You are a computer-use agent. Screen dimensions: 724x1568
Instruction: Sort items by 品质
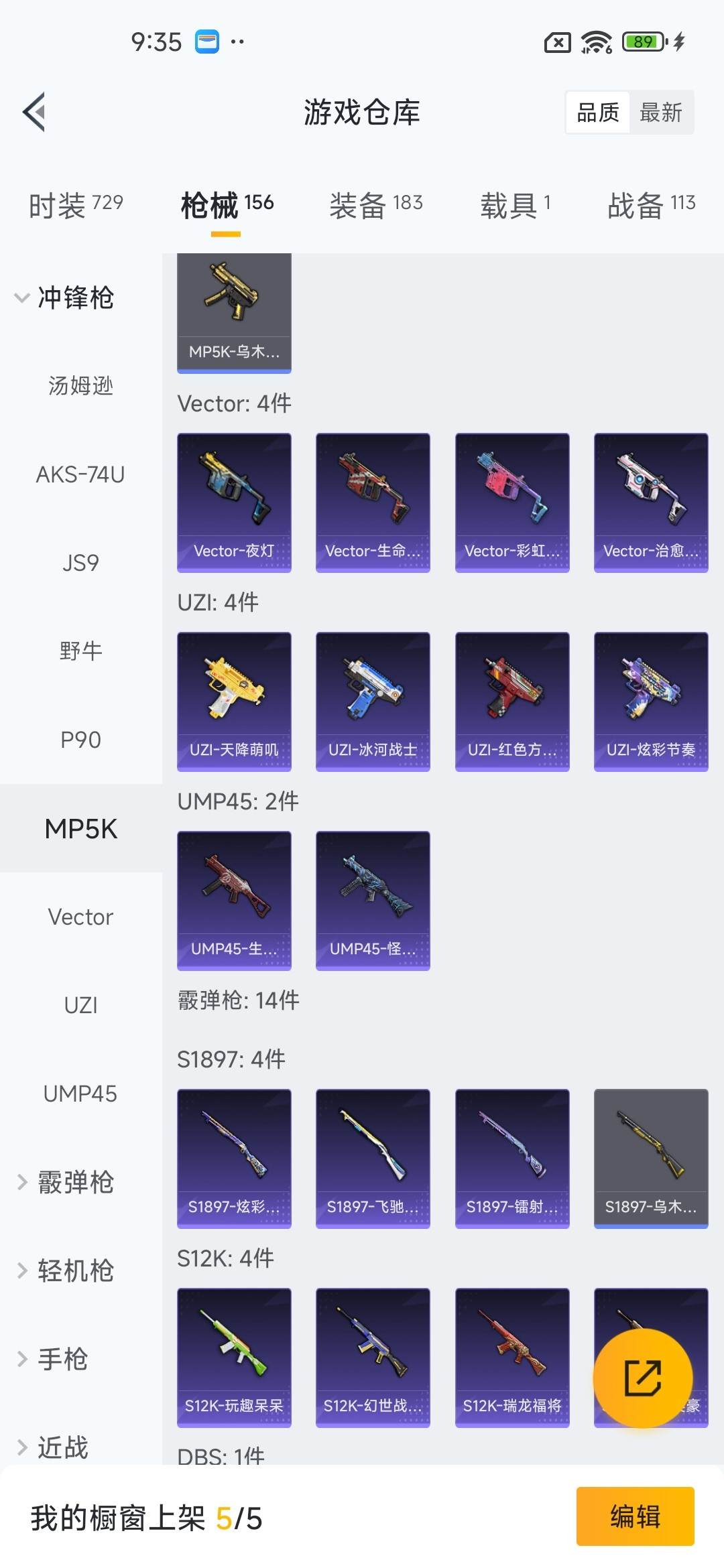pyautogui.click(x=598, y=113)
